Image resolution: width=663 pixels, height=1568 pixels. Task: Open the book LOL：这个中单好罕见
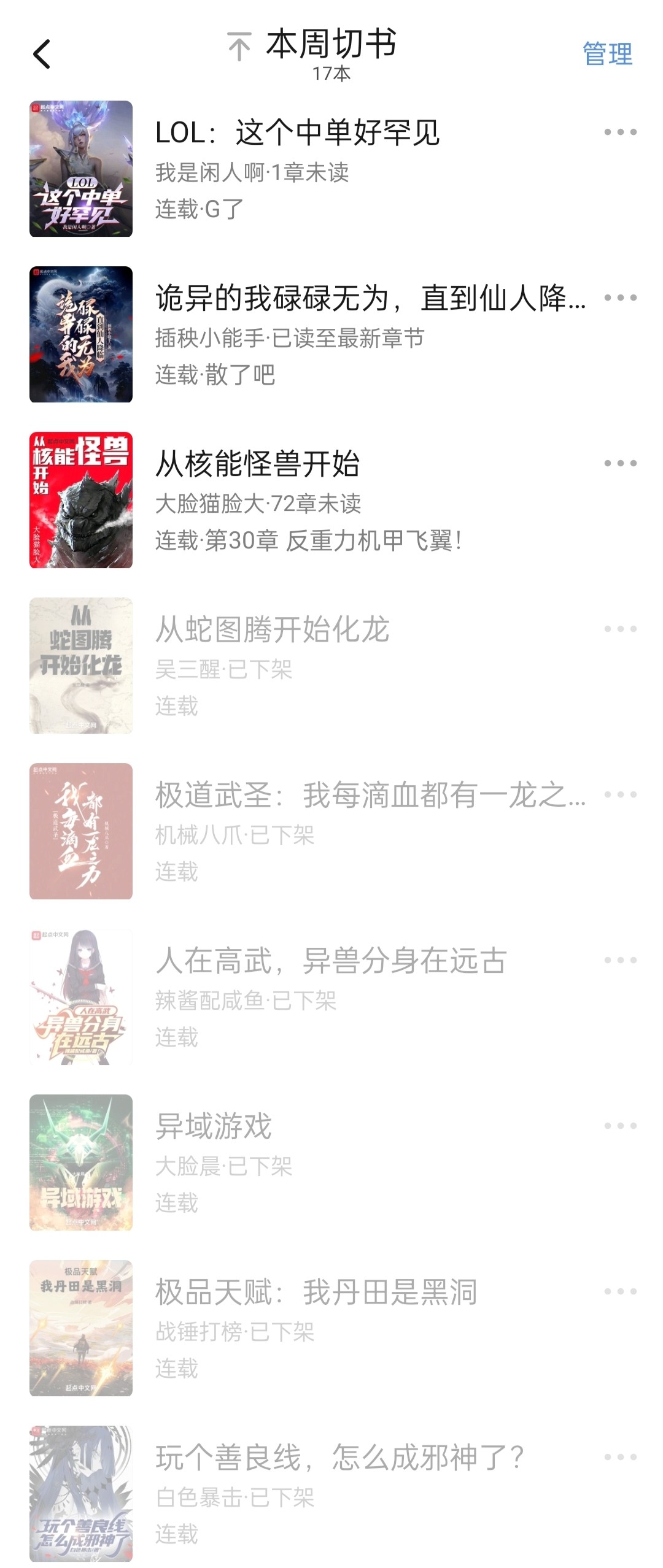298,133
